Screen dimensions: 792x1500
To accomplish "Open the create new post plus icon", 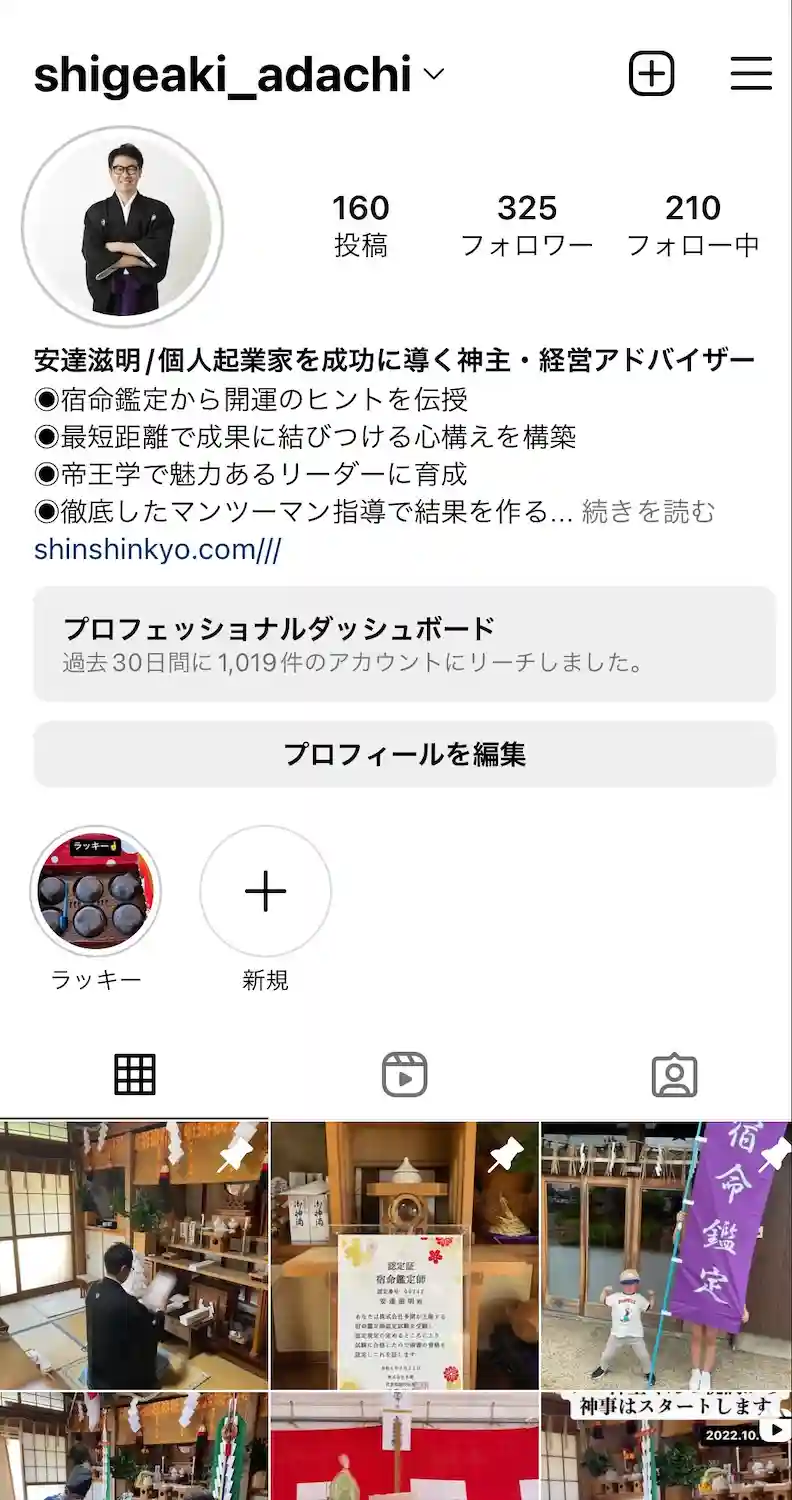I will [651, 74].
